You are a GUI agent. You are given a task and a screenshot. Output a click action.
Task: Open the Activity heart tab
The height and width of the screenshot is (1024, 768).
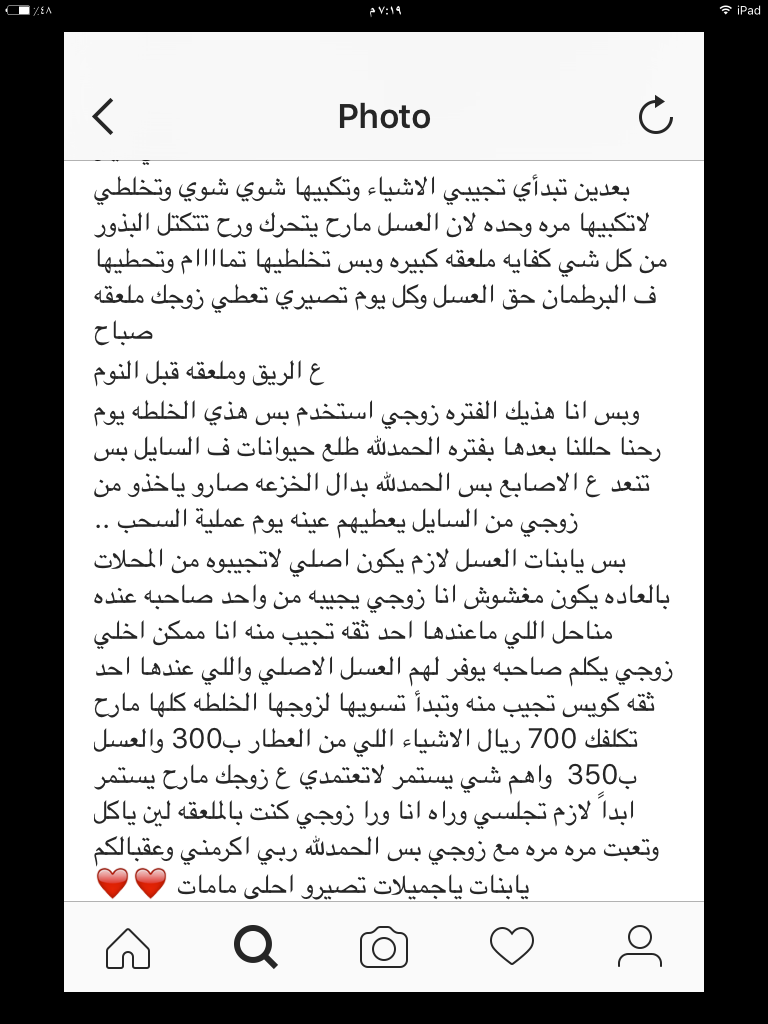512,946
